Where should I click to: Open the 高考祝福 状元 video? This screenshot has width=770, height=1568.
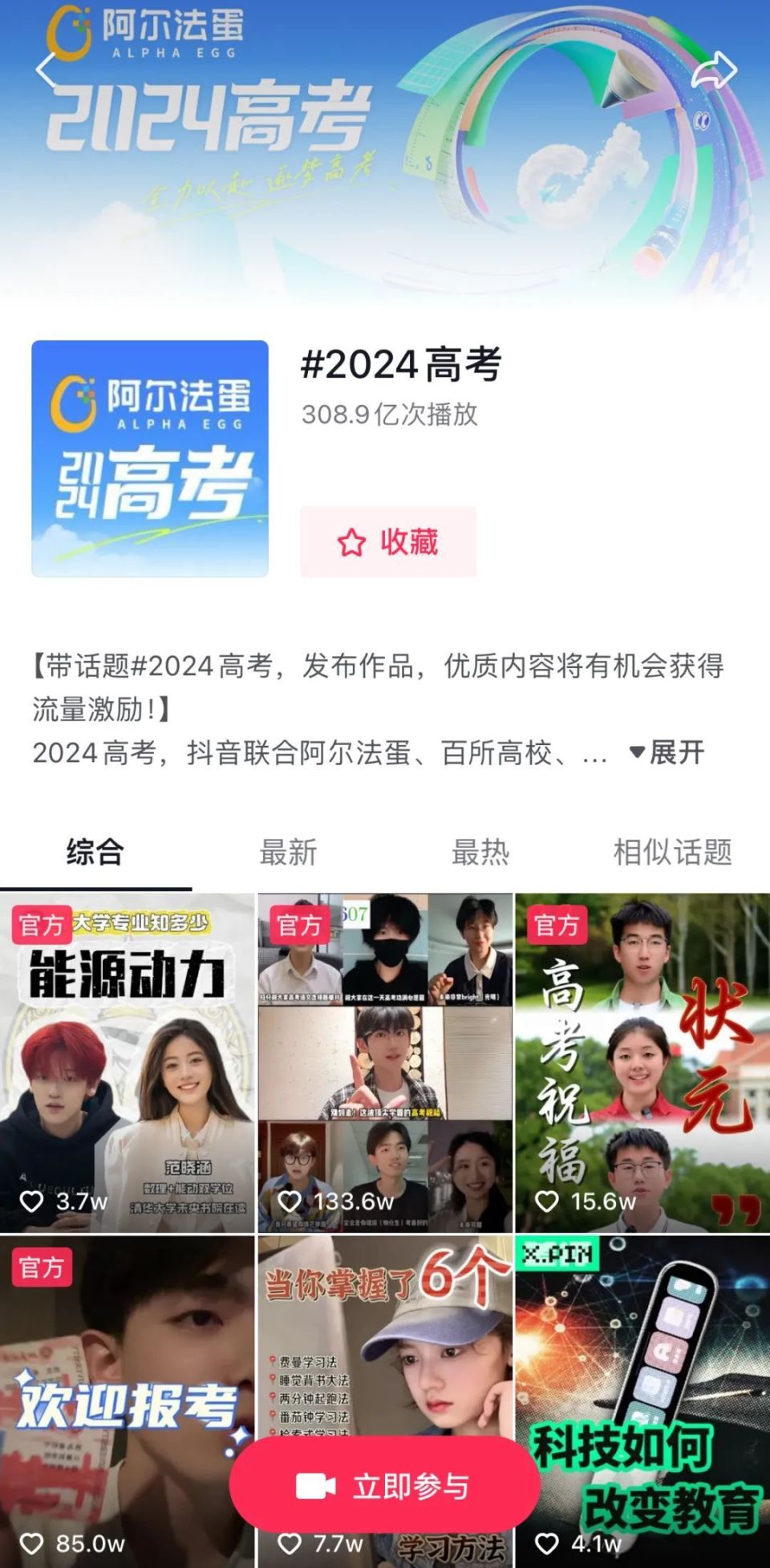coord(642,1063)
